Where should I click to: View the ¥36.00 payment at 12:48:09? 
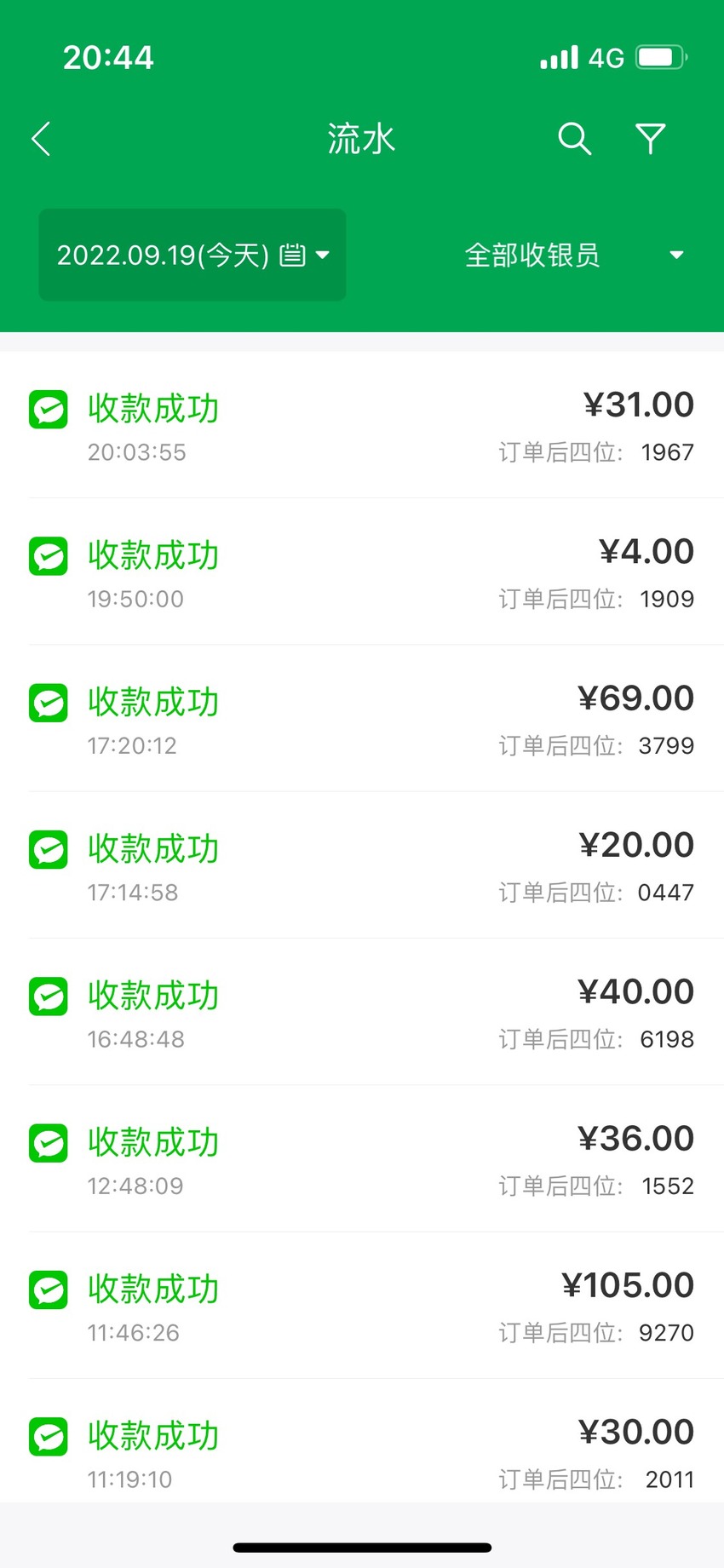[362, 1158]
